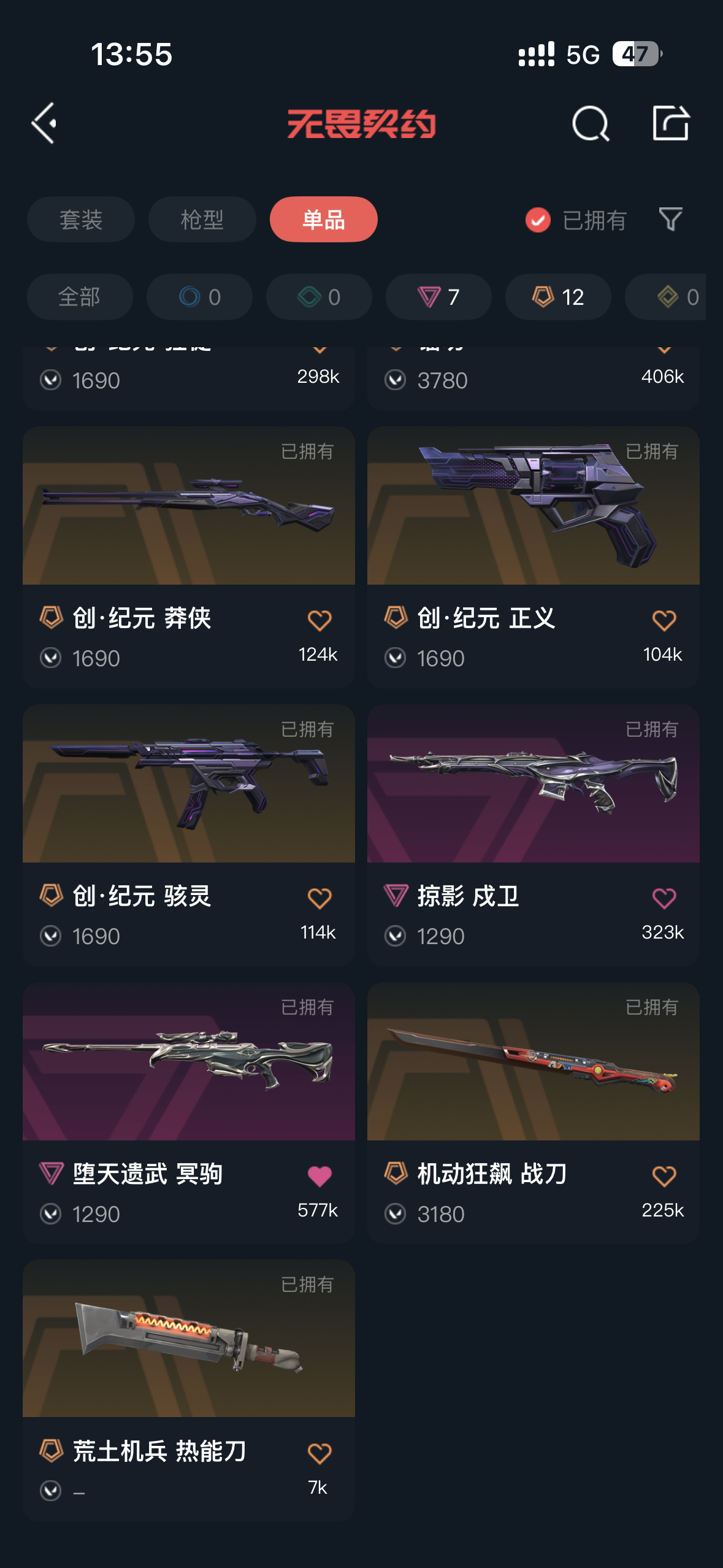This screenshot has width=723, height=1568.
Task: Select the 单品 tab
Action: (x=324, y=220)
